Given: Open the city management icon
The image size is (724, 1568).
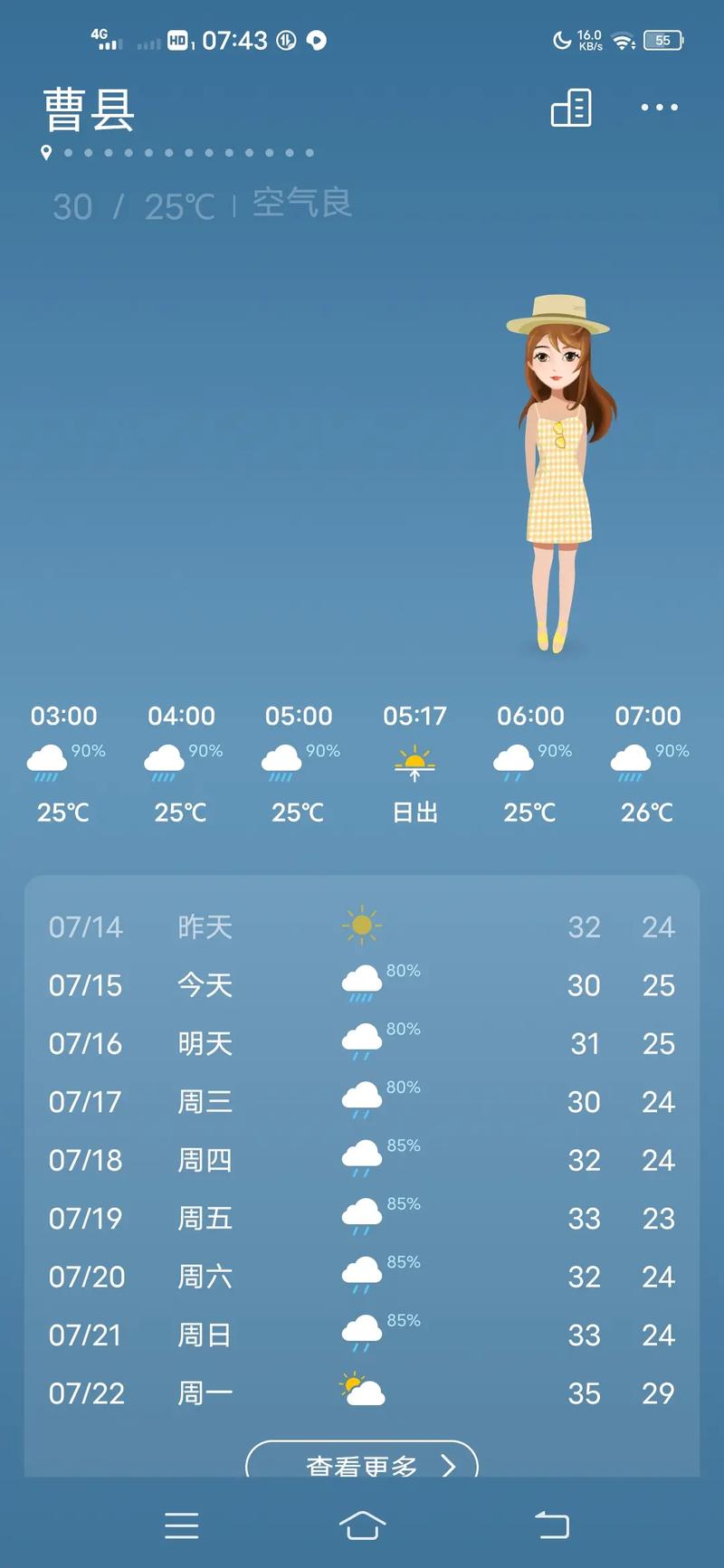Looking at the screenshot, I should (571, 108).
